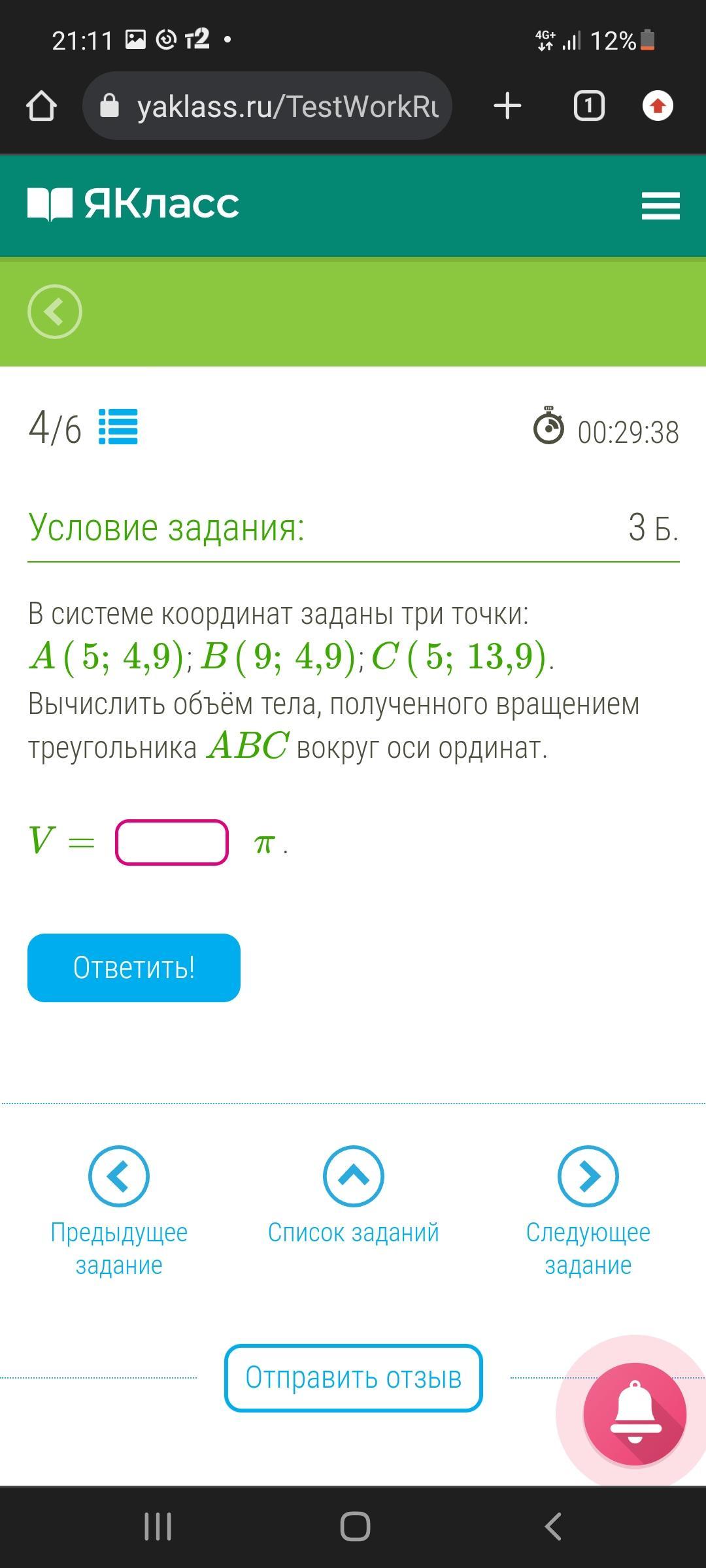Viewport: 706px width, 1568px height.
Task: Go to Следующее задание
Action: click(x=588, y=1212)
